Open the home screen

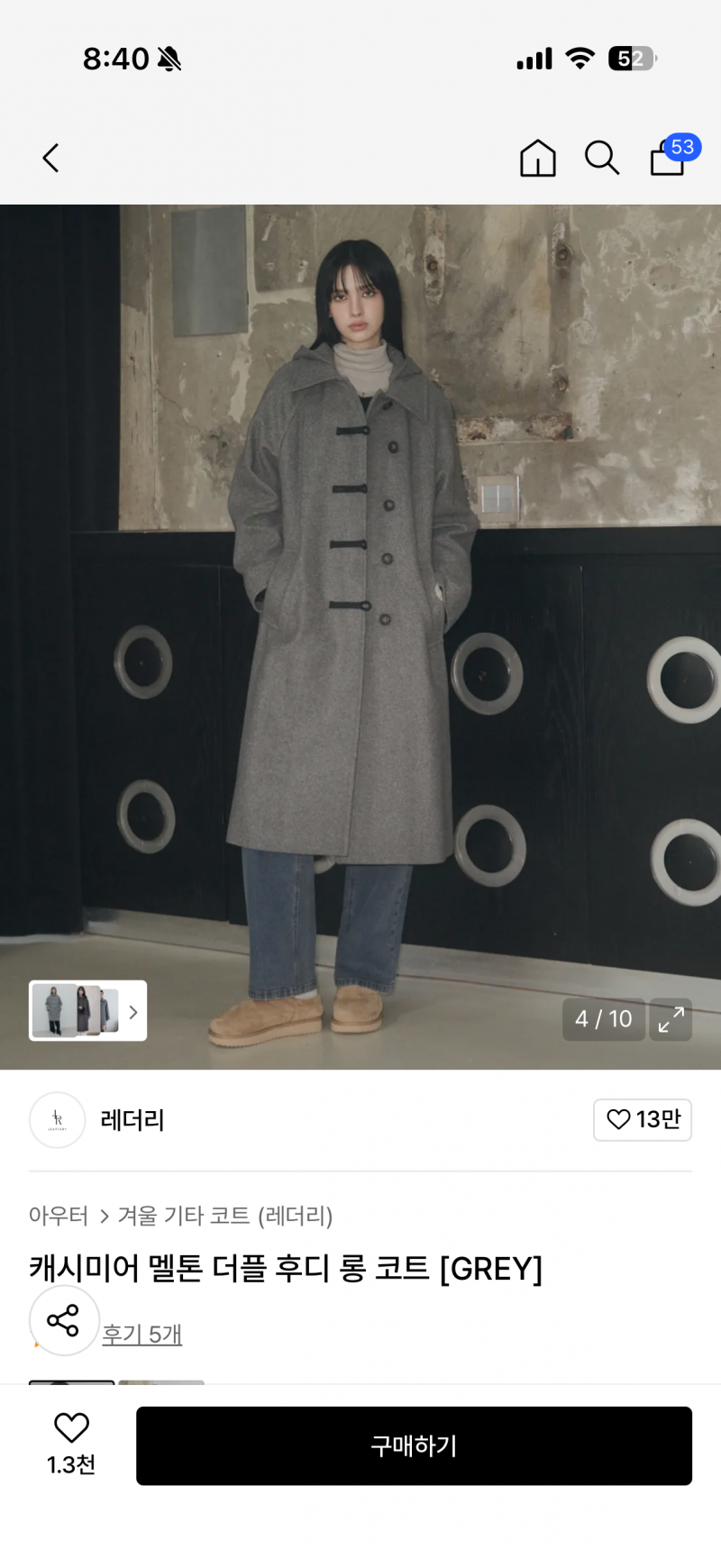[x=537, y=158]
